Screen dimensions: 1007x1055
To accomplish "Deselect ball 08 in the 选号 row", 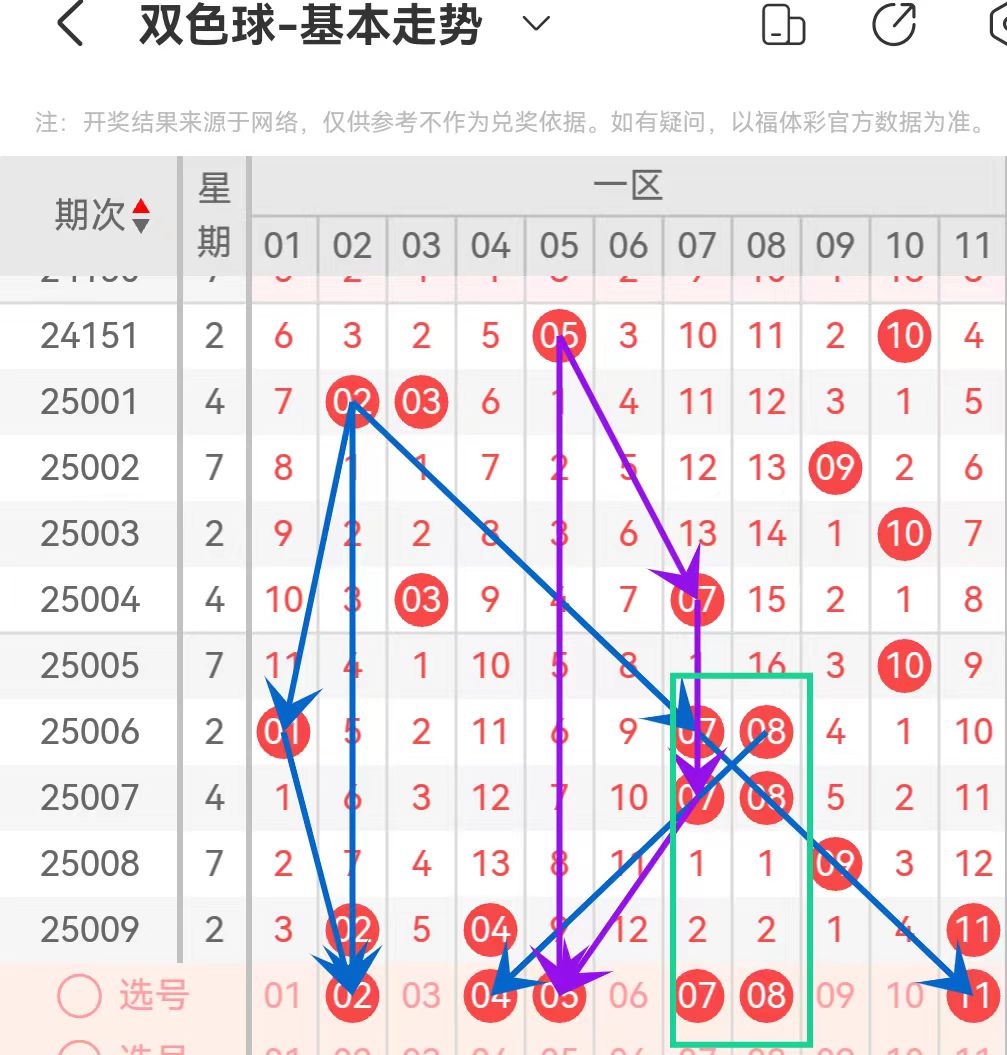I will point(766,996).
